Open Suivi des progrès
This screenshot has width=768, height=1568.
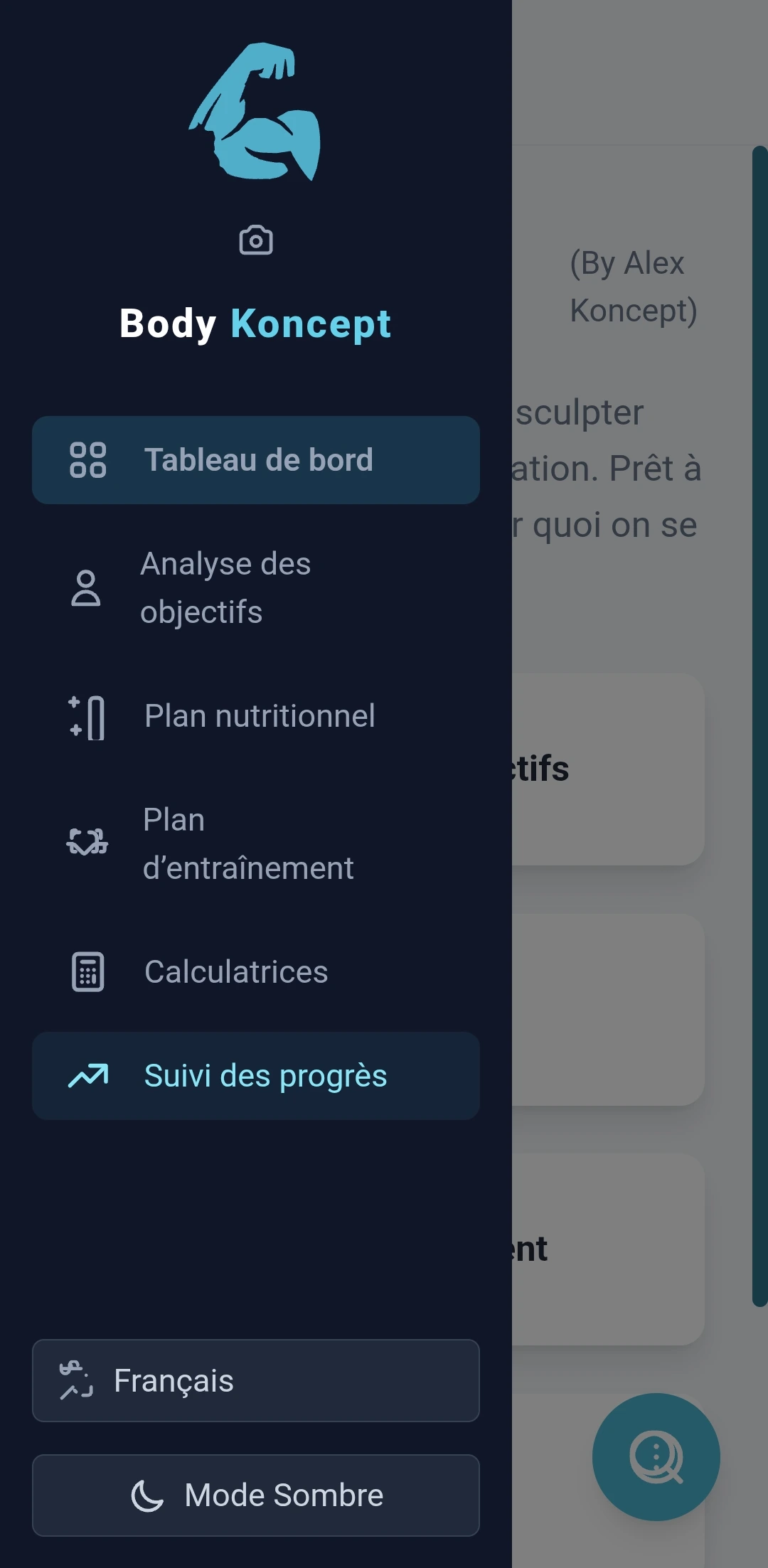pos(256,1076)
